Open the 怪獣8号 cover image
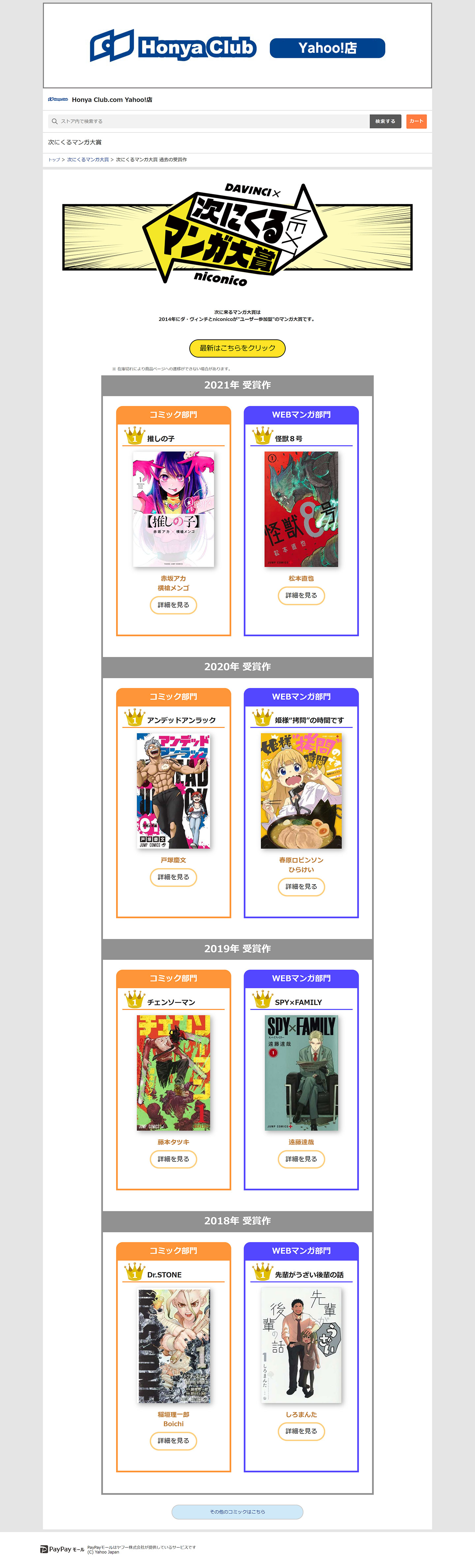The width and height of the screenshot is (475, 1568). tap(301, 509)
